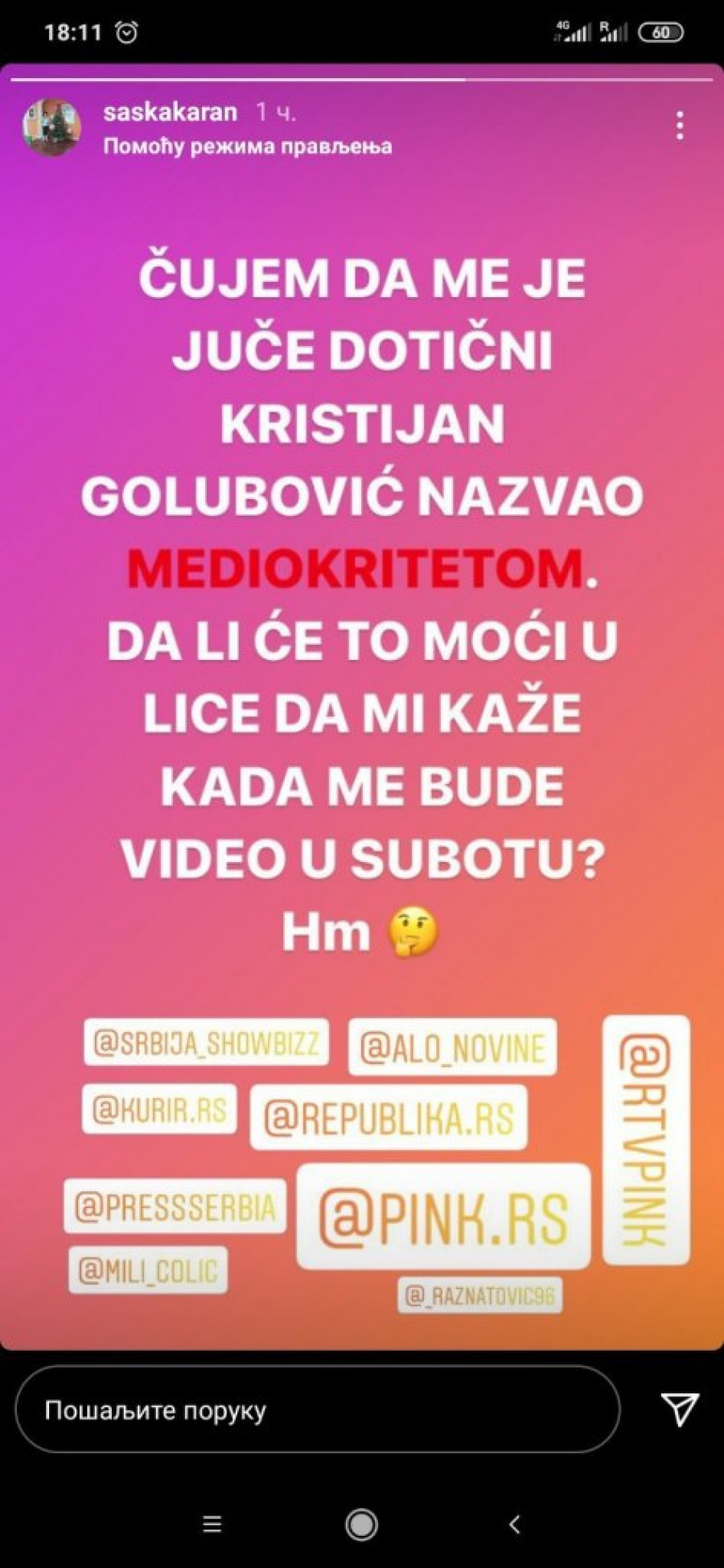
Task: Tap the message input field
Action: point(316,1409)
